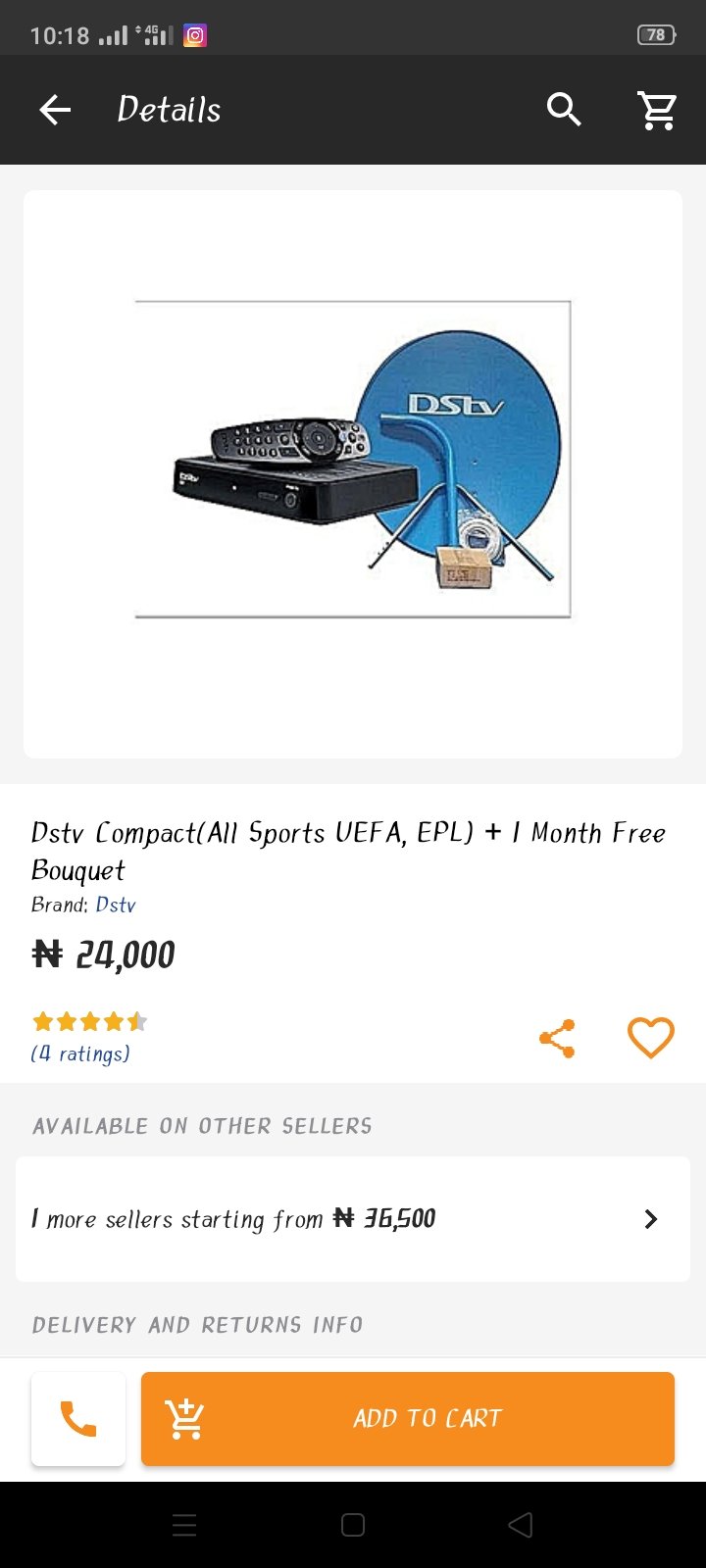Tap the ADD TO CART button
The image size is (706, 1568).
pos(408,1418)
